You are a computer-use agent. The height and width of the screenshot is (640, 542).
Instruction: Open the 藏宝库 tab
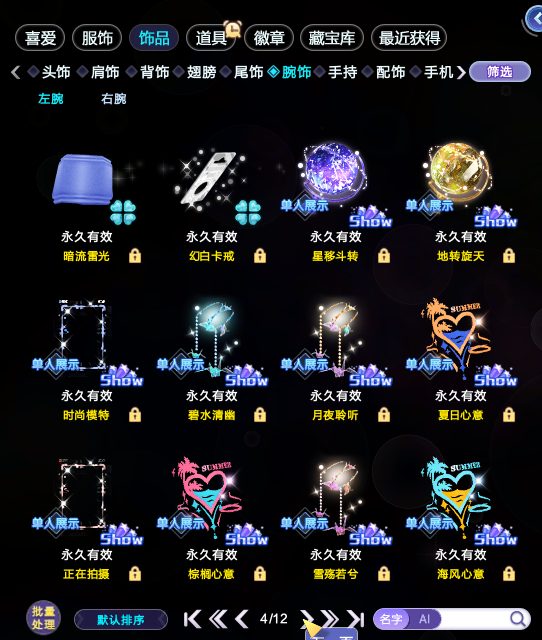pyautogui.click(x=331, y=38)
